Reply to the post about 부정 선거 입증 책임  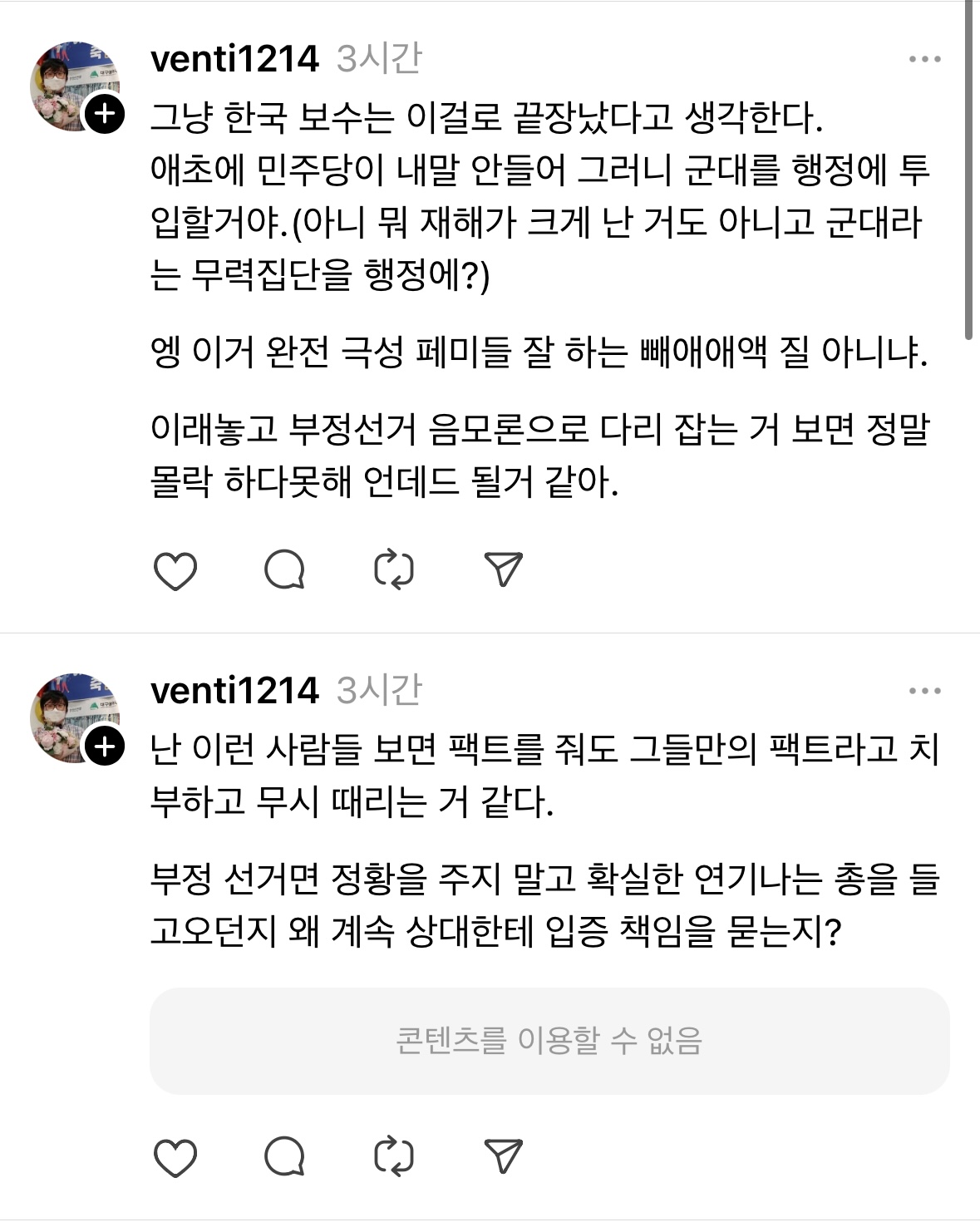pyautogui.click(x=284, y=1157)
